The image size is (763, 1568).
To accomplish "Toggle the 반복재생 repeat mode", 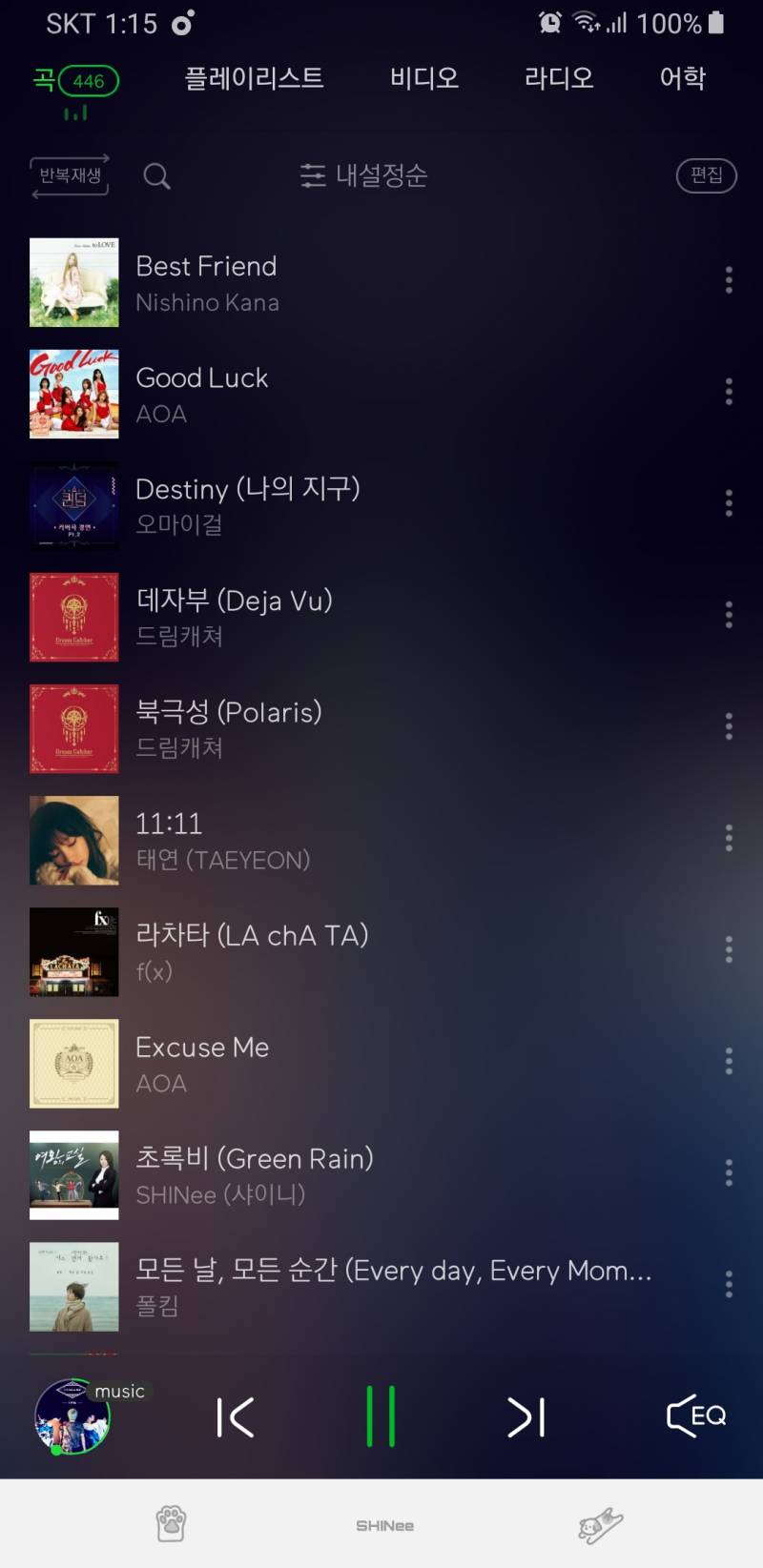I will (70, 176).
